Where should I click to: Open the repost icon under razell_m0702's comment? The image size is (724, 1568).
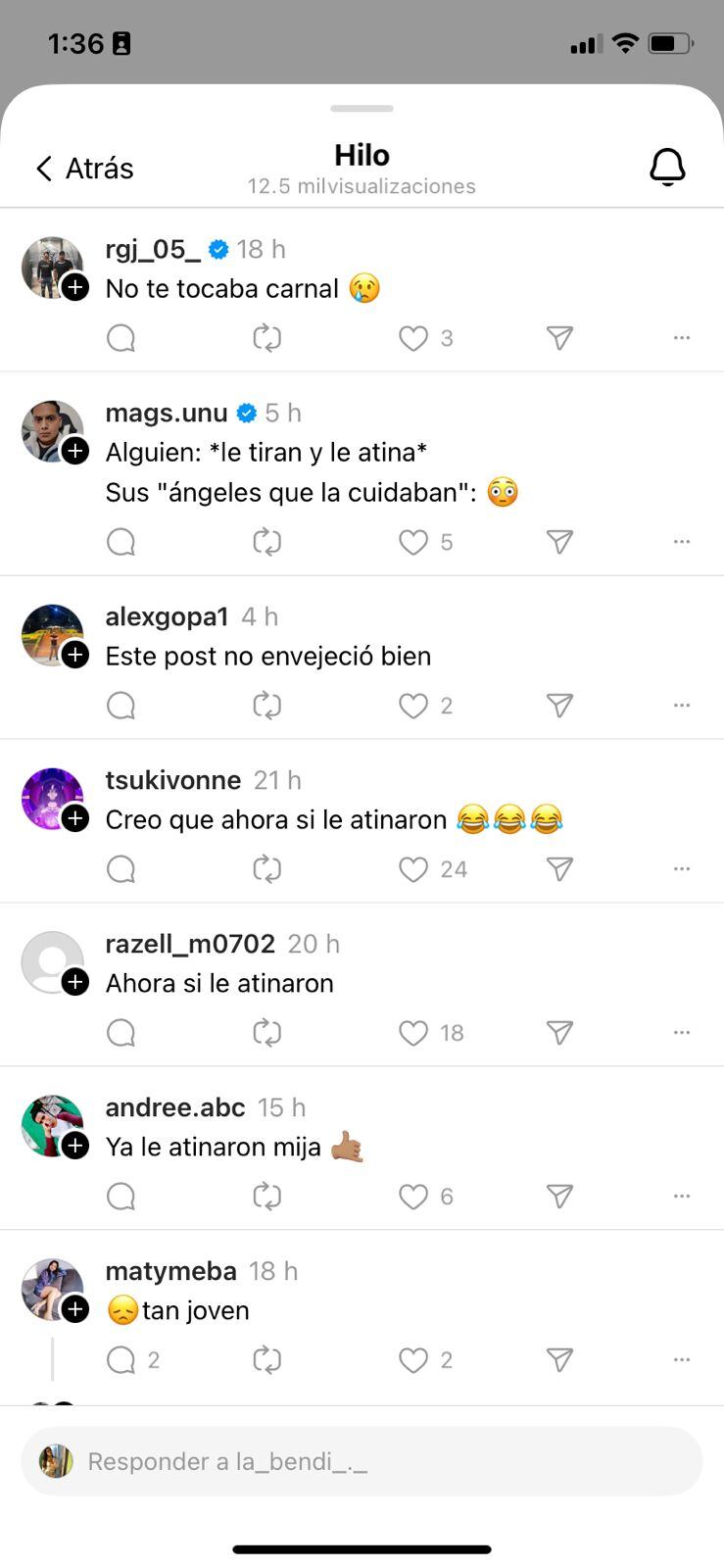click(x=266, y=1032)
